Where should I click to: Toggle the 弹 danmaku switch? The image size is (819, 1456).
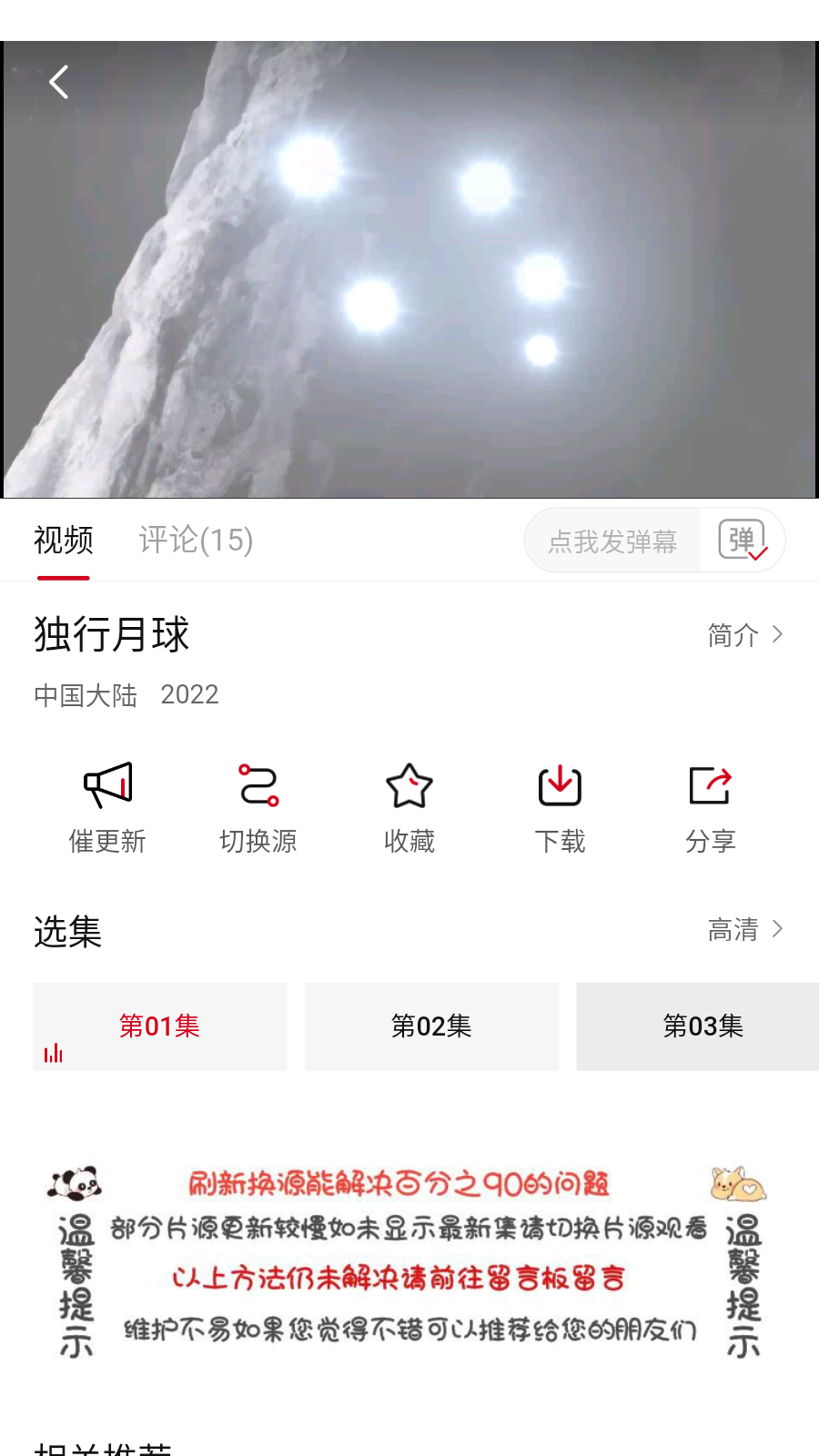pos(743,541)
